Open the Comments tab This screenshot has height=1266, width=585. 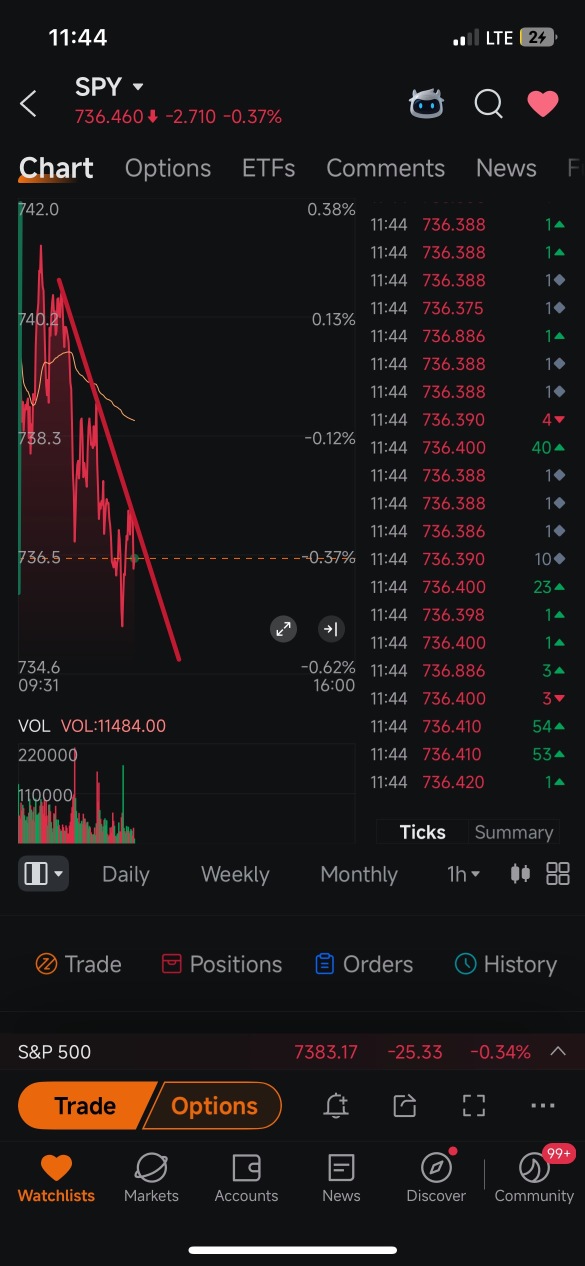(385, 168)
